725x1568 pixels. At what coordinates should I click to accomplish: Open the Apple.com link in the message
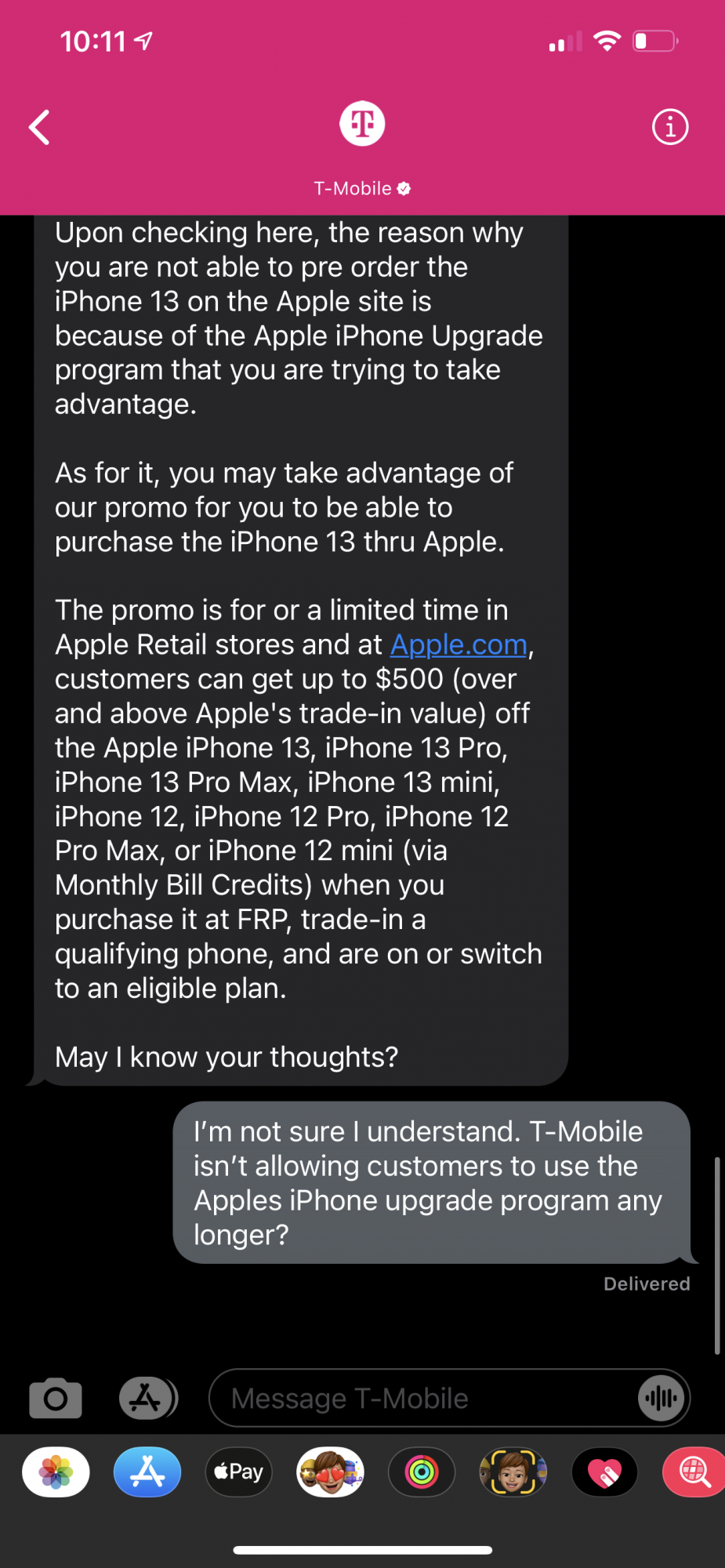coord(459,644)
